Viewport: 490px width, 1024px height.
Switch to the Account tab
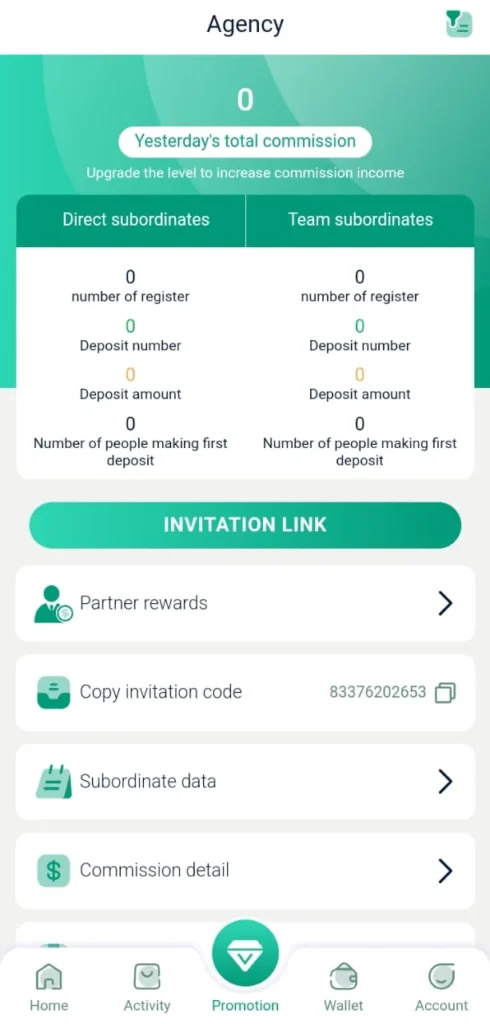(x=442, y=987)
